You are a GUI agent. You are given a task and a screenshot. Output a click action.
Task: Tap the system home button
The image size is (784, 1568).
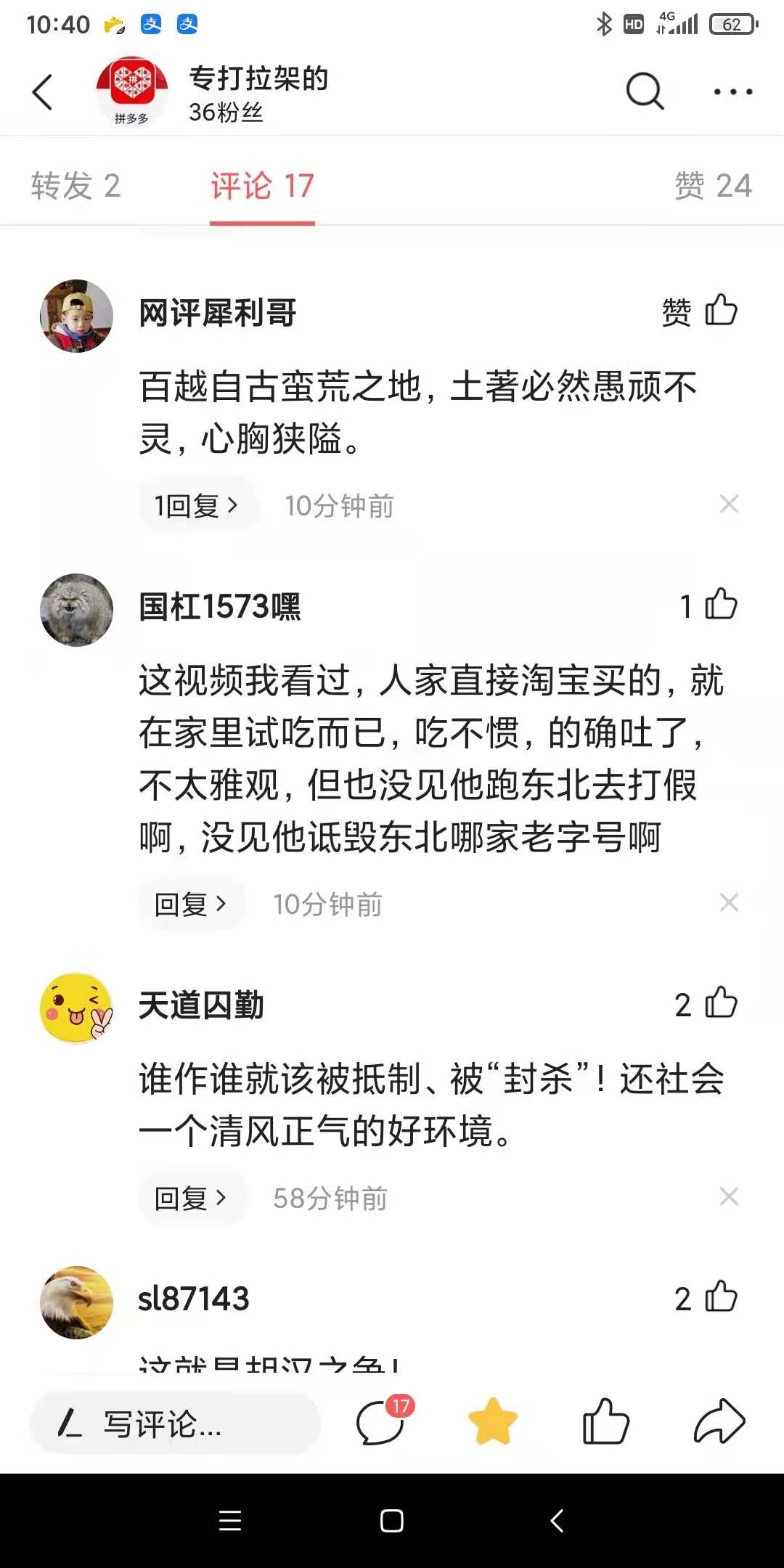tap(392, 1521)
